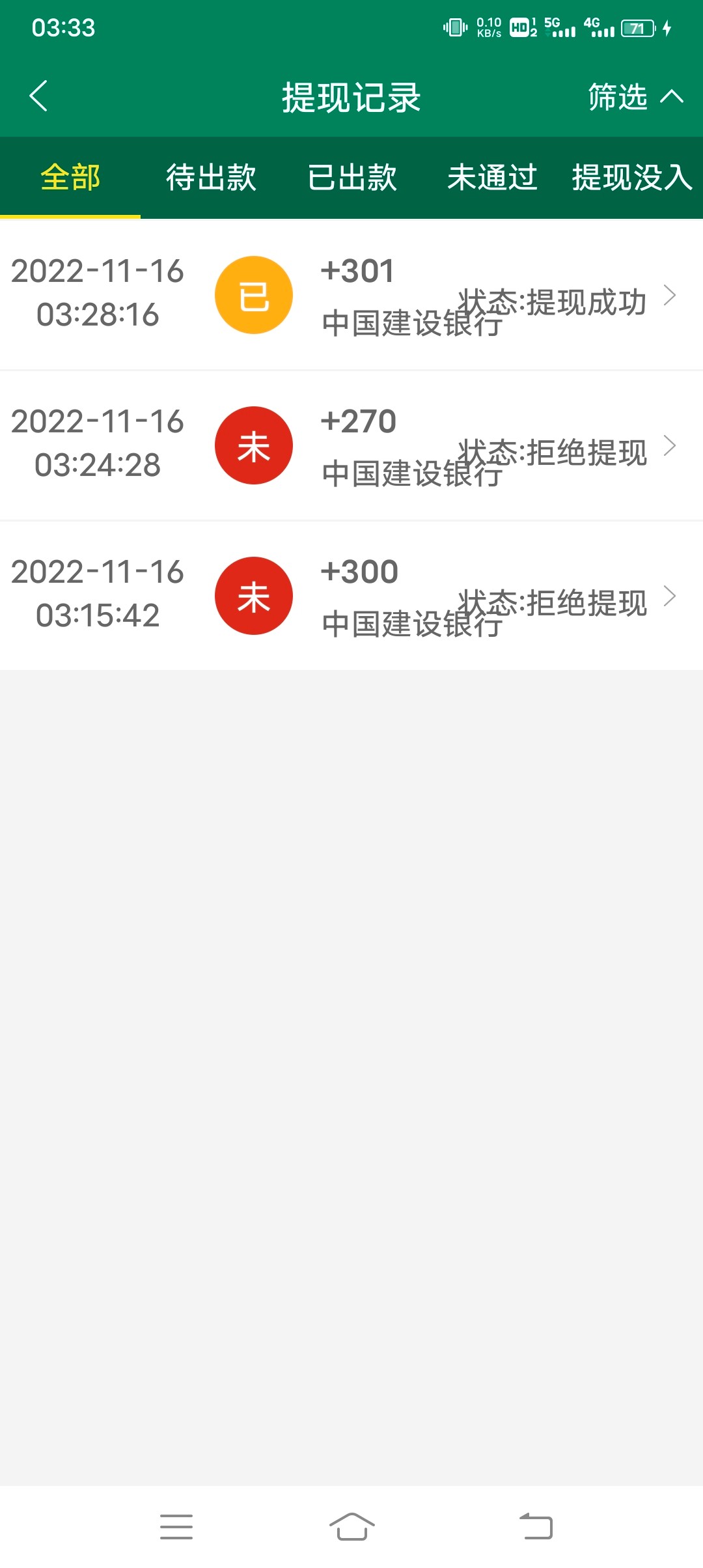The height and width of the screenshot is (1568, 703).
Task: Expand the 03:24:28 rejected withdrawal record
Action: coord(670,447)
